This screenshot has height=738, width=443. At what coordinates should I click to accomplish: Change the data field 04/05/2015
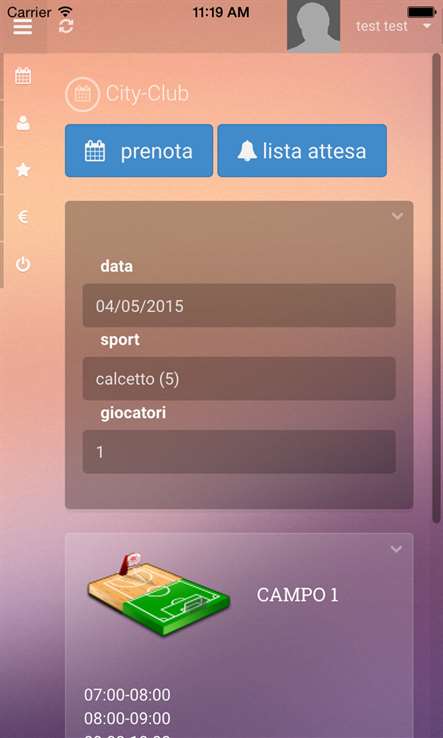click(239, 305)
